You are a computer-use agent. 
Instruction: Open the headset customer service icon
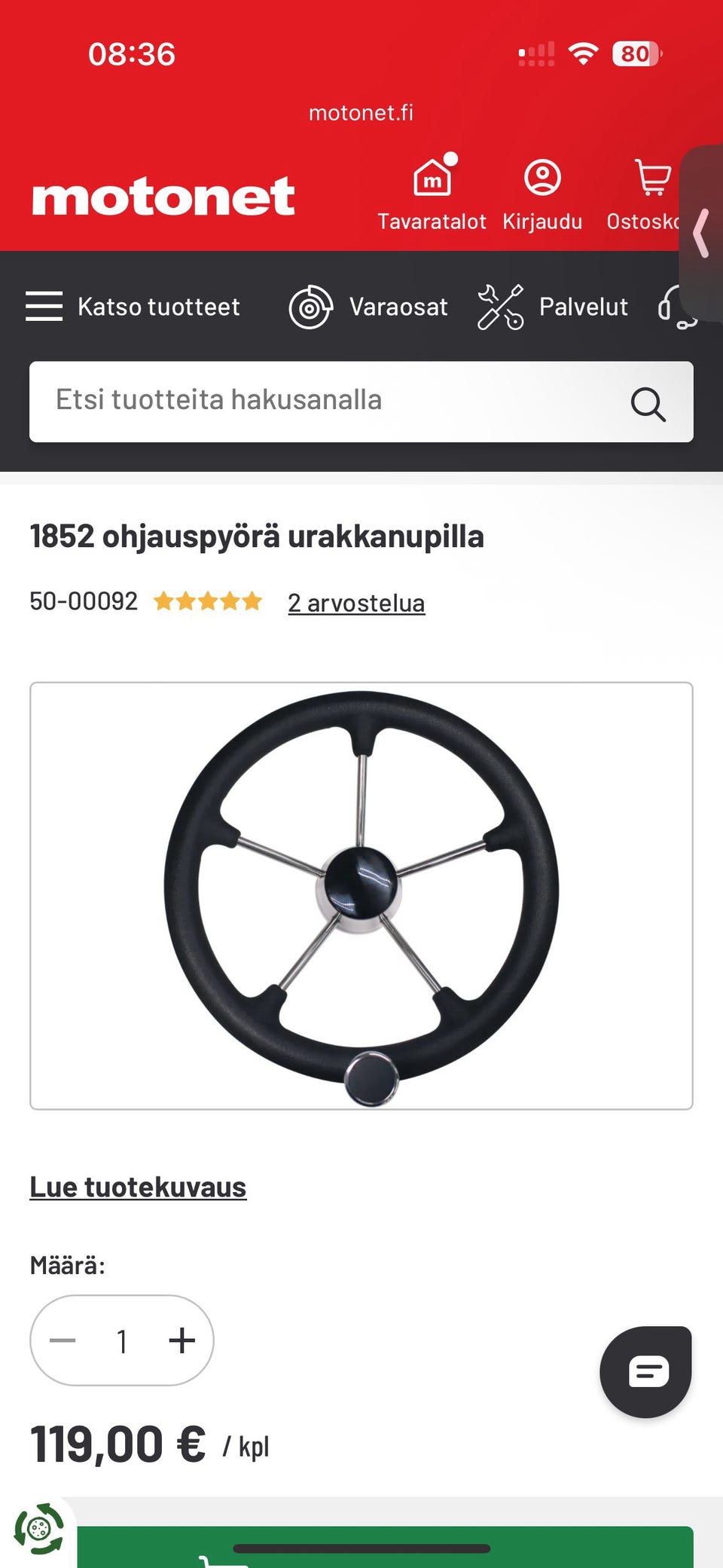[x=674, y=306]
